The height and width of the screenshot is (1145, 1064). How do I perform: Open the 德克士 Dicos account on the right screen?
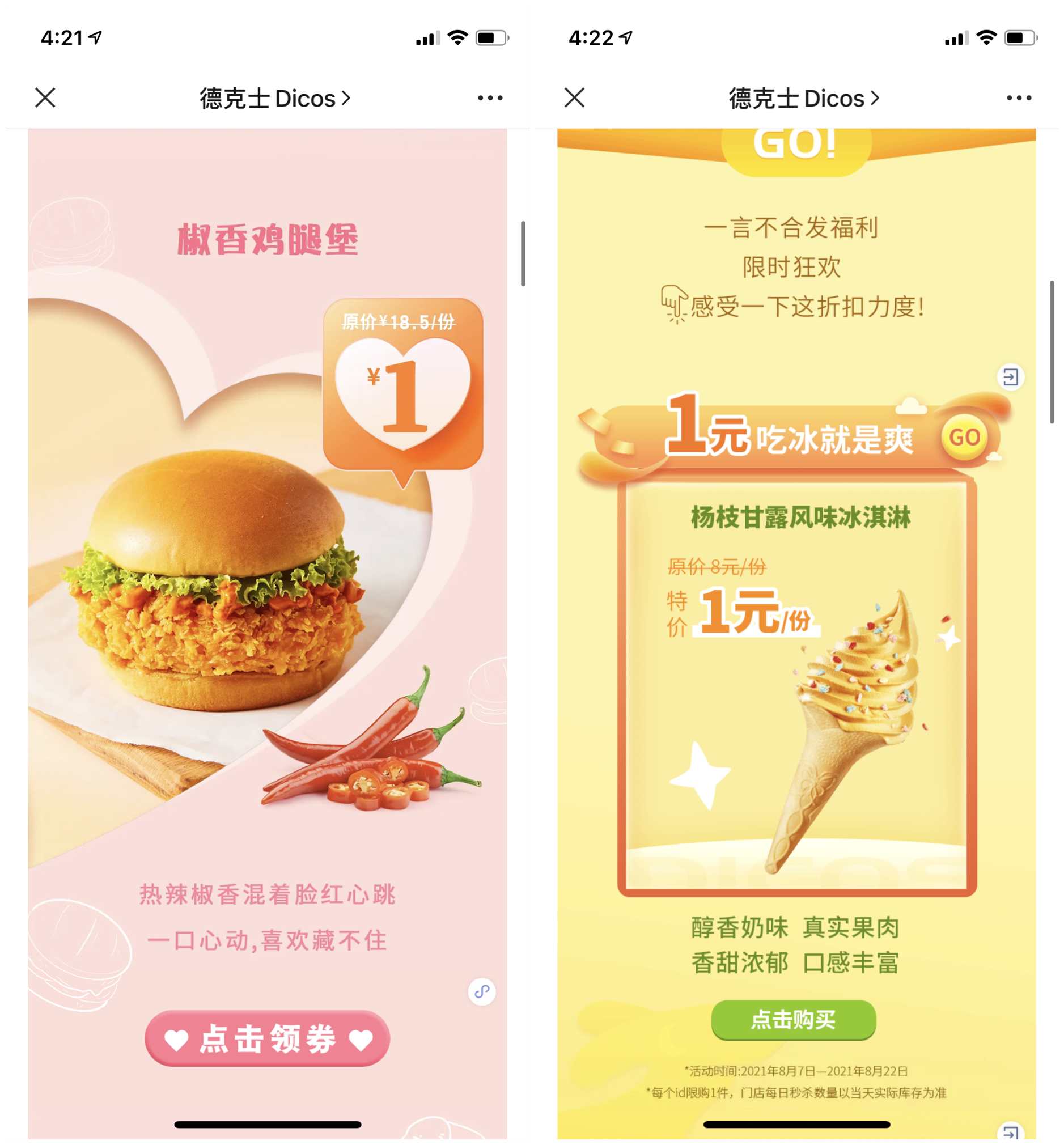(x=804, y=99)
